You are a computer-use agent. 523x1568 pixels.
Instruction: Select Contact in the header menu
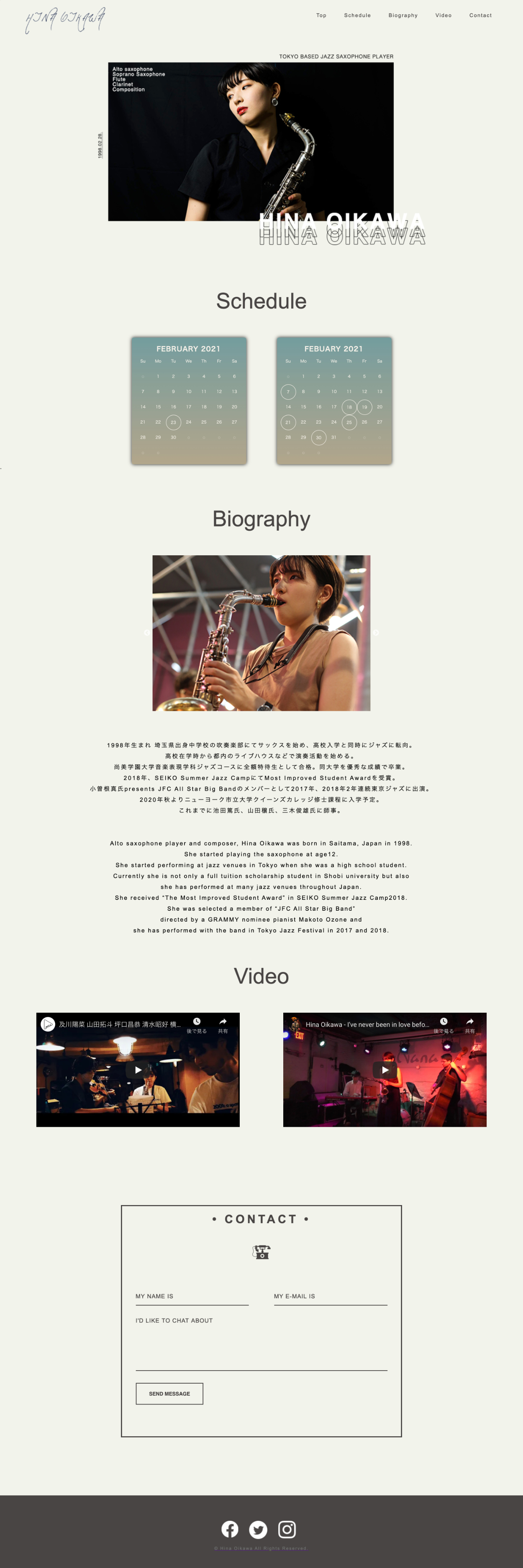480,15
